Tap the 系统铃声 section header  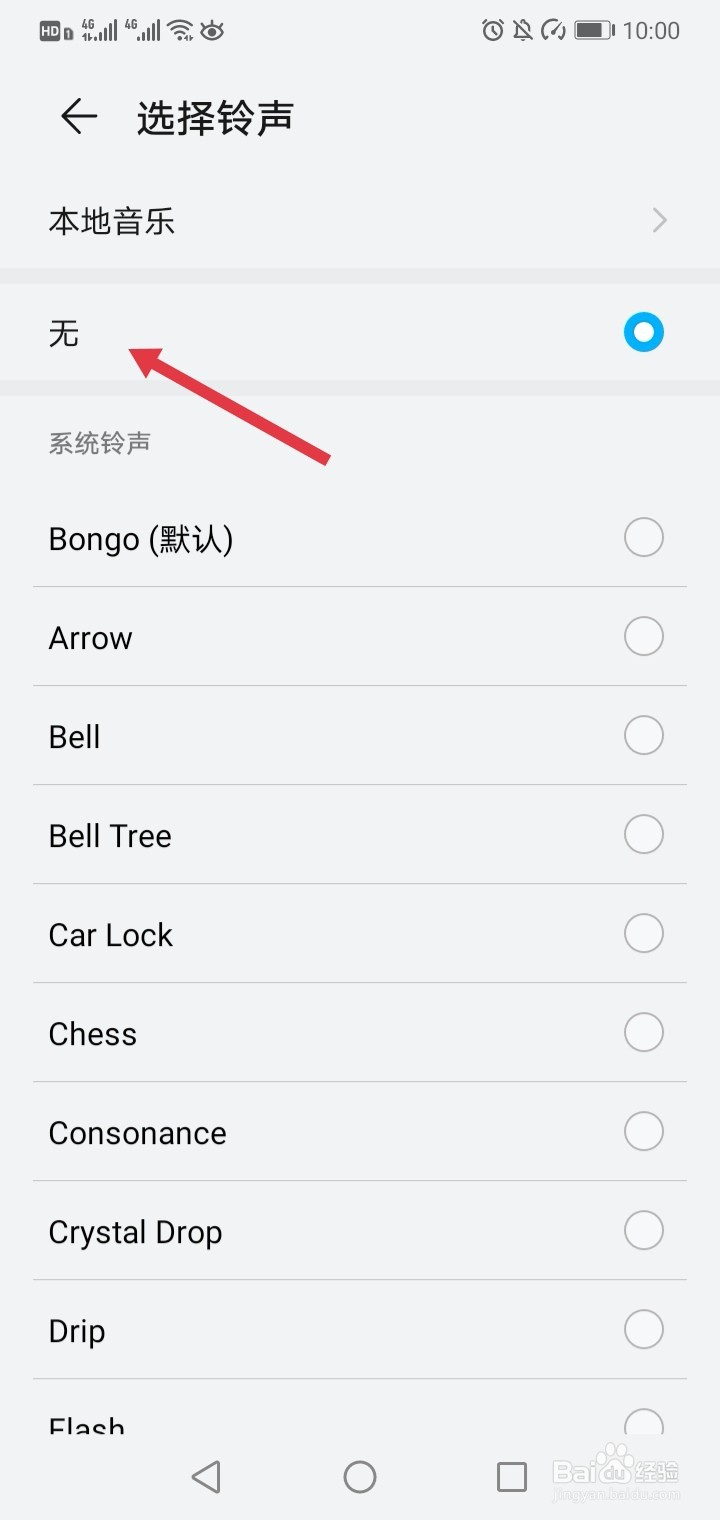click(x=100, y=443)
